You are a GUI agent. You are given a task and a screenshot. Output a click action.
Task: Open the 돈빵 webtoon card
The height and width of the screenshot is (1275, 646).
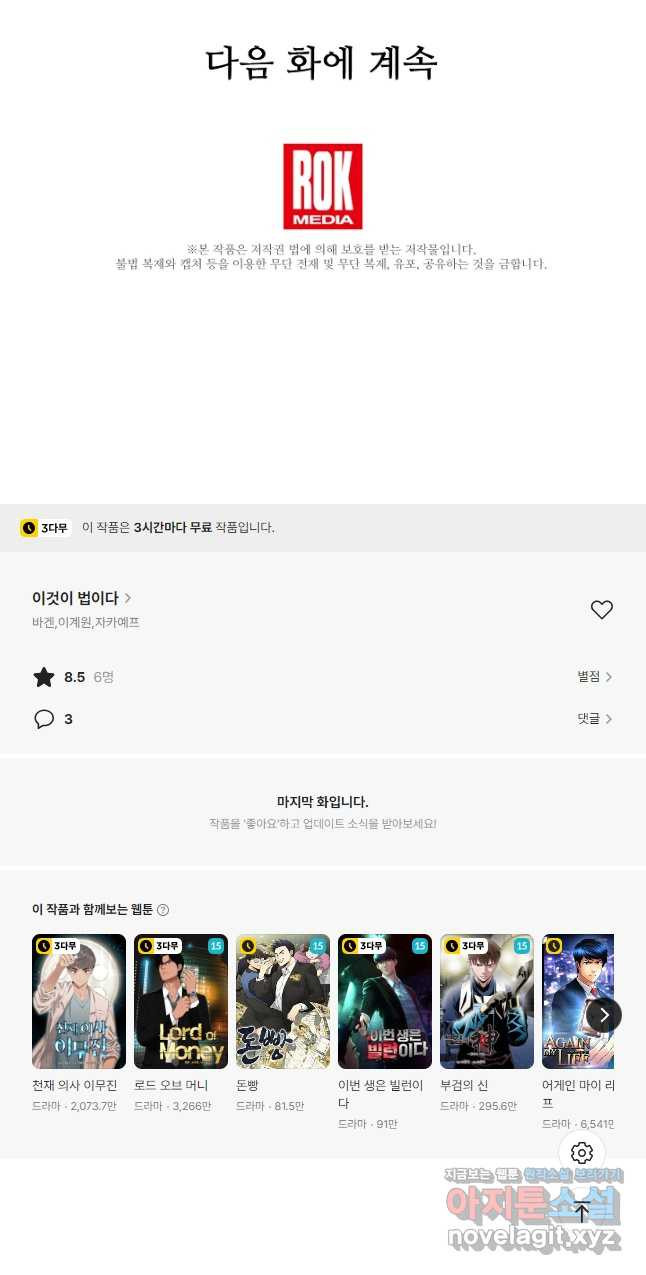(x=283, y=1001)
